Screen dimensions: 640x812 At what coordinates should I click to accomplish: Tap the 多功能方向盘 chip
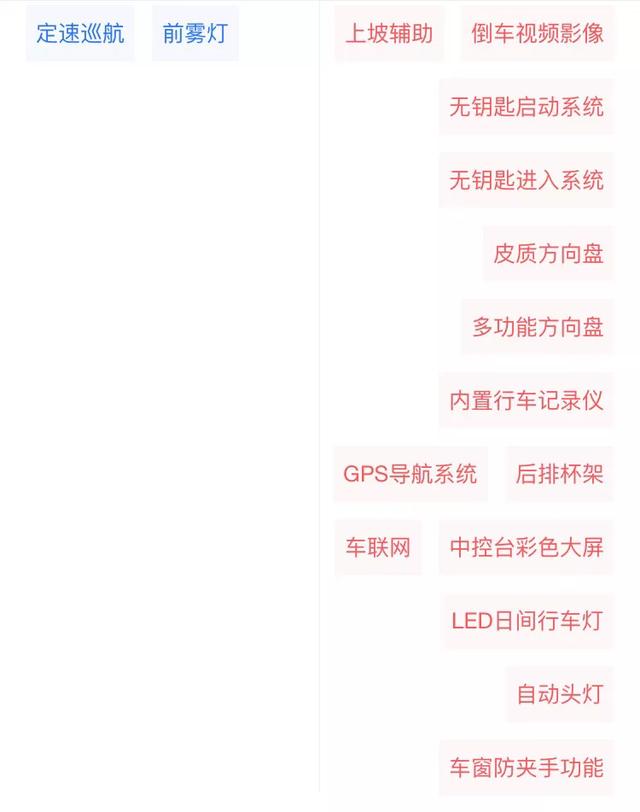537,327
